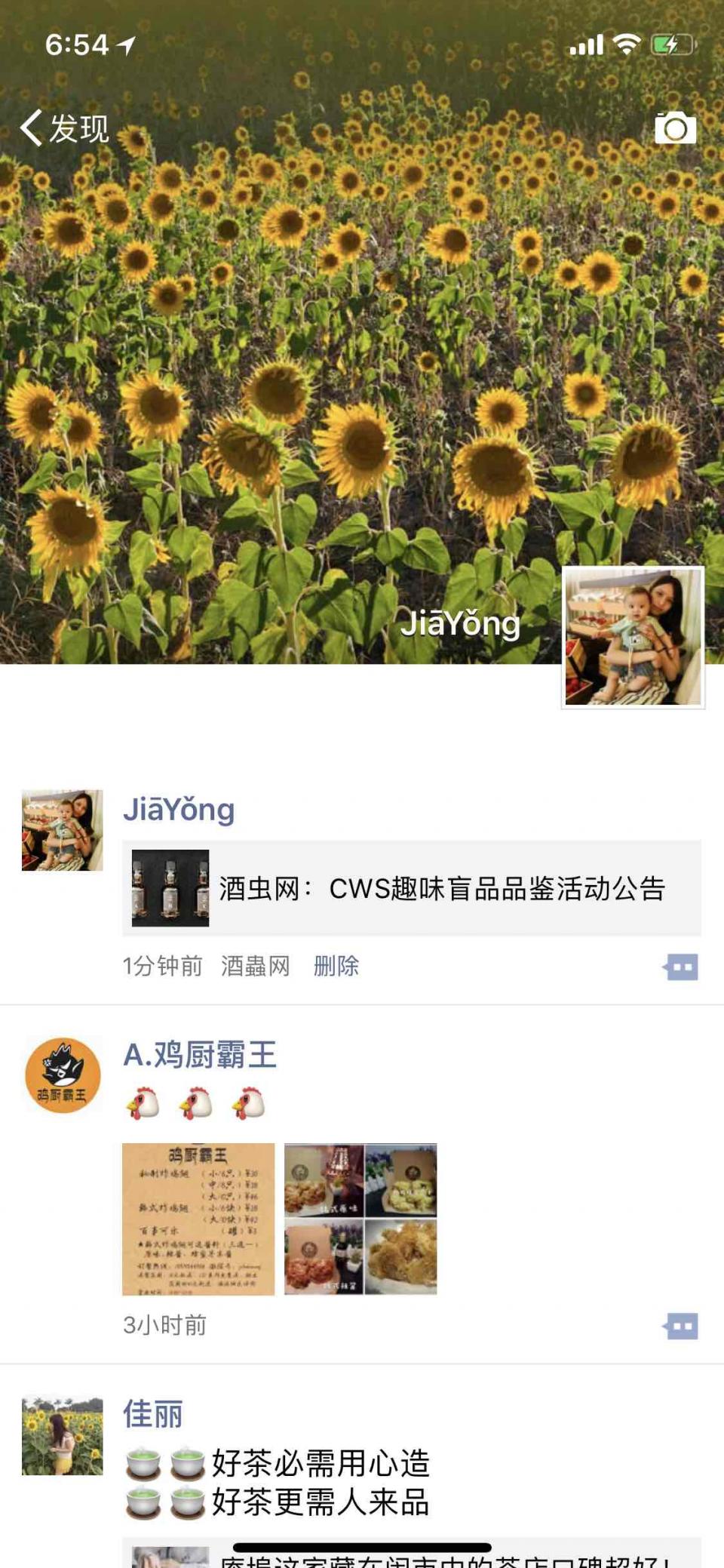Viewport: 724px width, 1568px height.
Task: Open like/comment menu on A.鸡厨霸王's post
Action: click(680, 1326)
